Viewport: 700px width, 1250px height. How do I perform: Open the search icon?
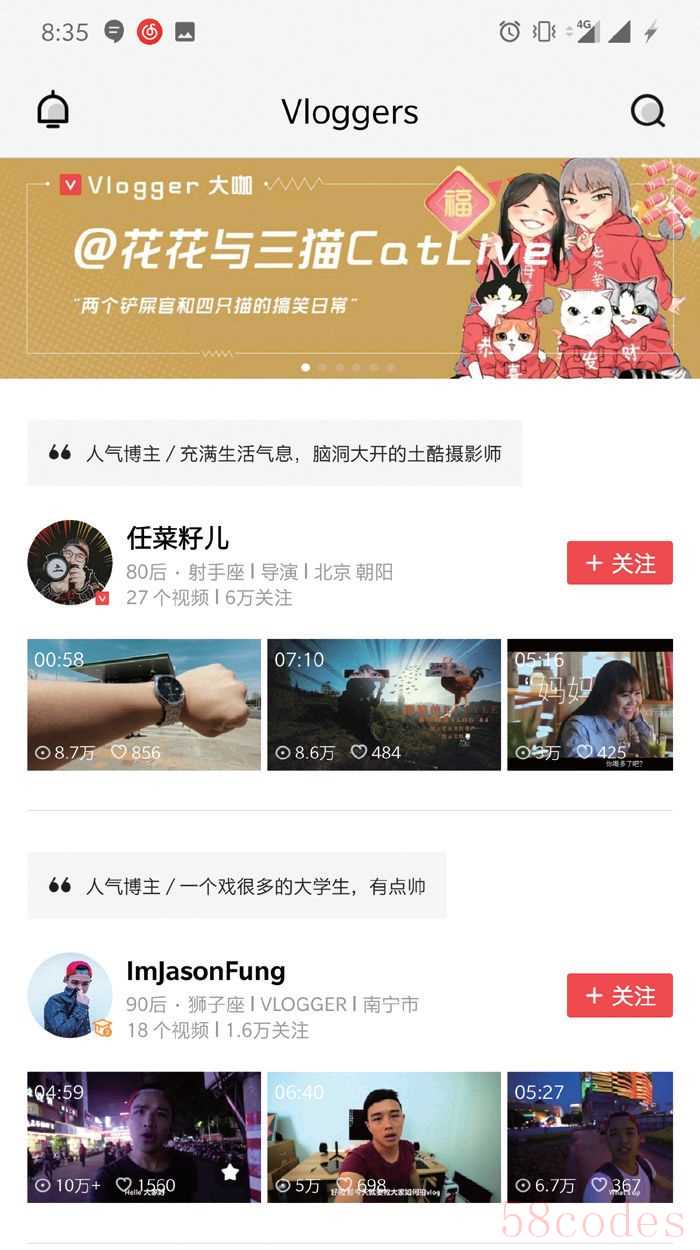coord(648,111)
